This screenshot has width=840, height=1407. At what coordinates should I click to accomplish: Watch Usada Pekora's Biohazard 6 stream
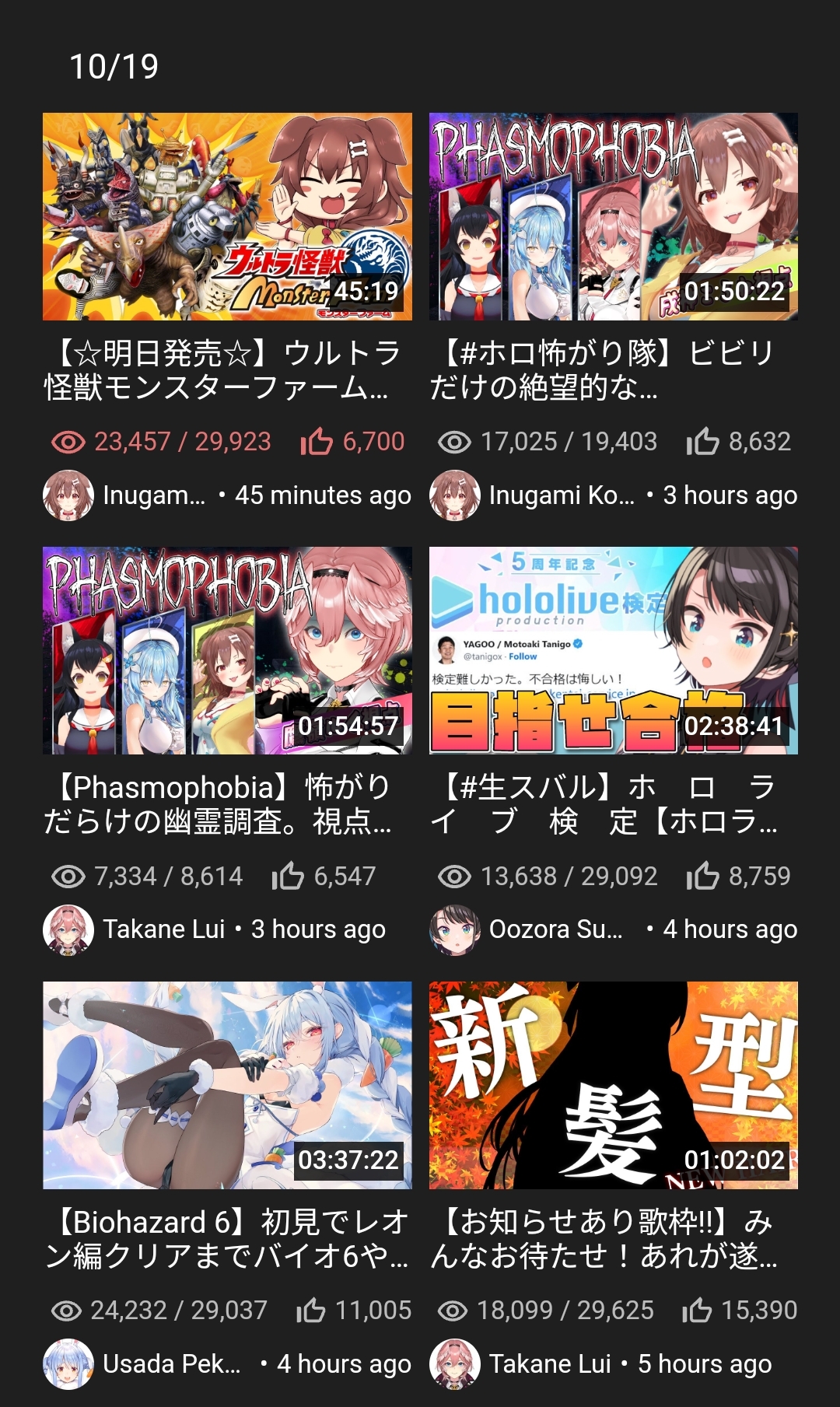pos(227,1084)
